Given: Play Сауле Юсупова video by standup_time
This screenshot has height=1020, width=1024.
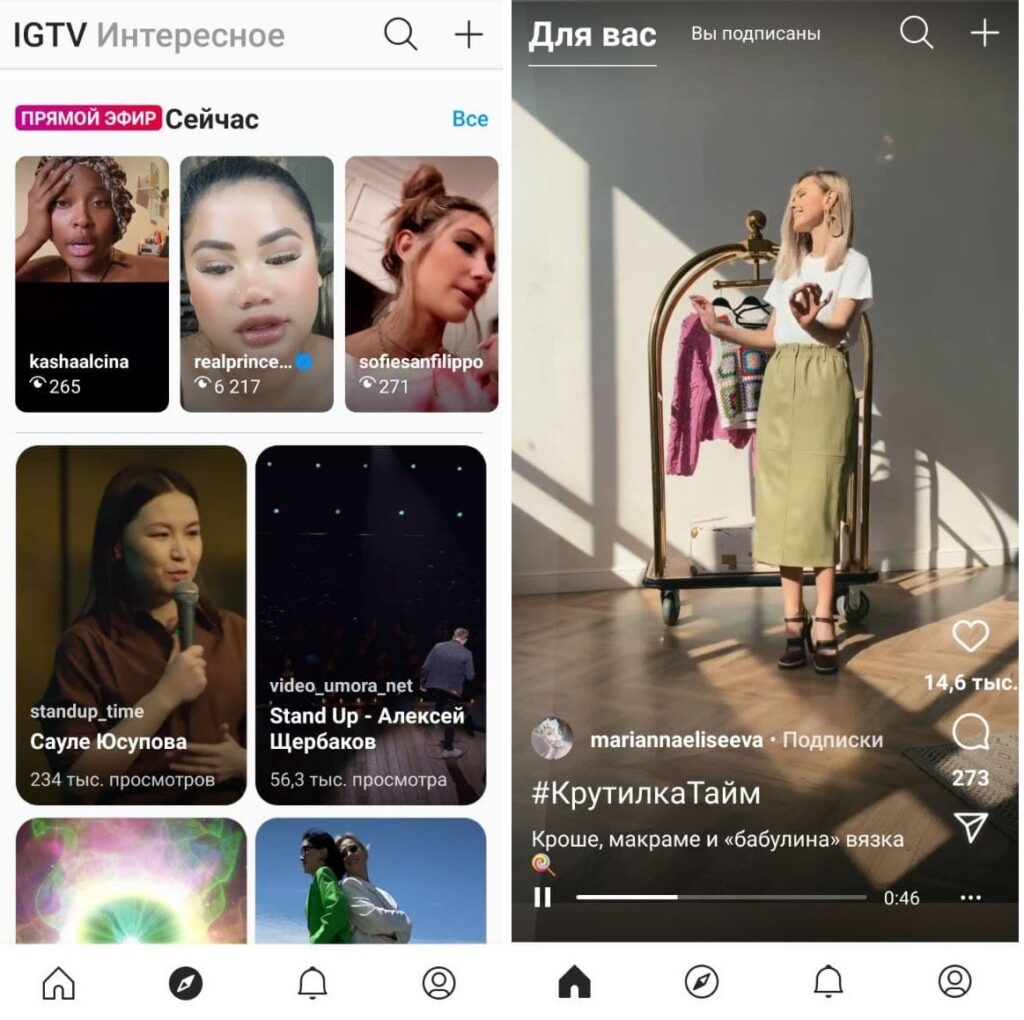Looking at the screenshot, I should click(x=131, y=624).
